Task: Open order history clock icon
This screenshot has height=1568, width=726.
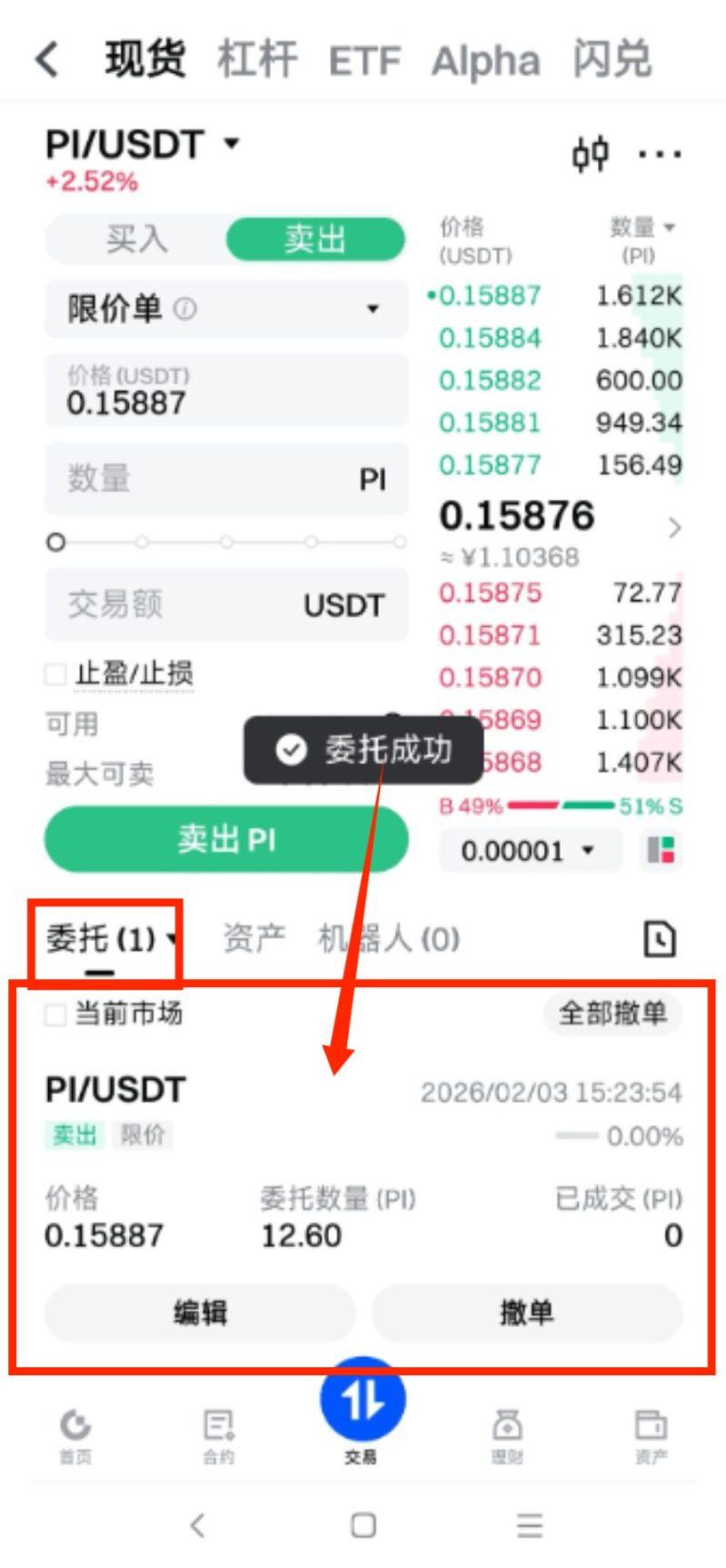Action: coord(659,938)
